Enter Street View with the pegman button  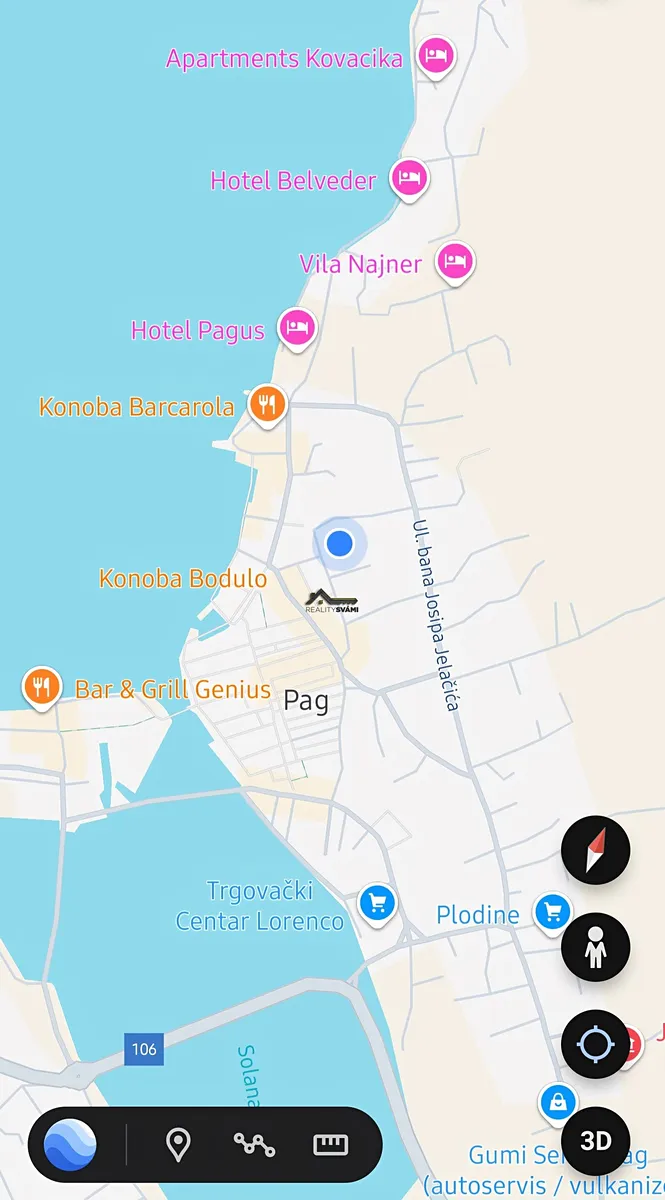pyautogui.click(x=596, y=946)
